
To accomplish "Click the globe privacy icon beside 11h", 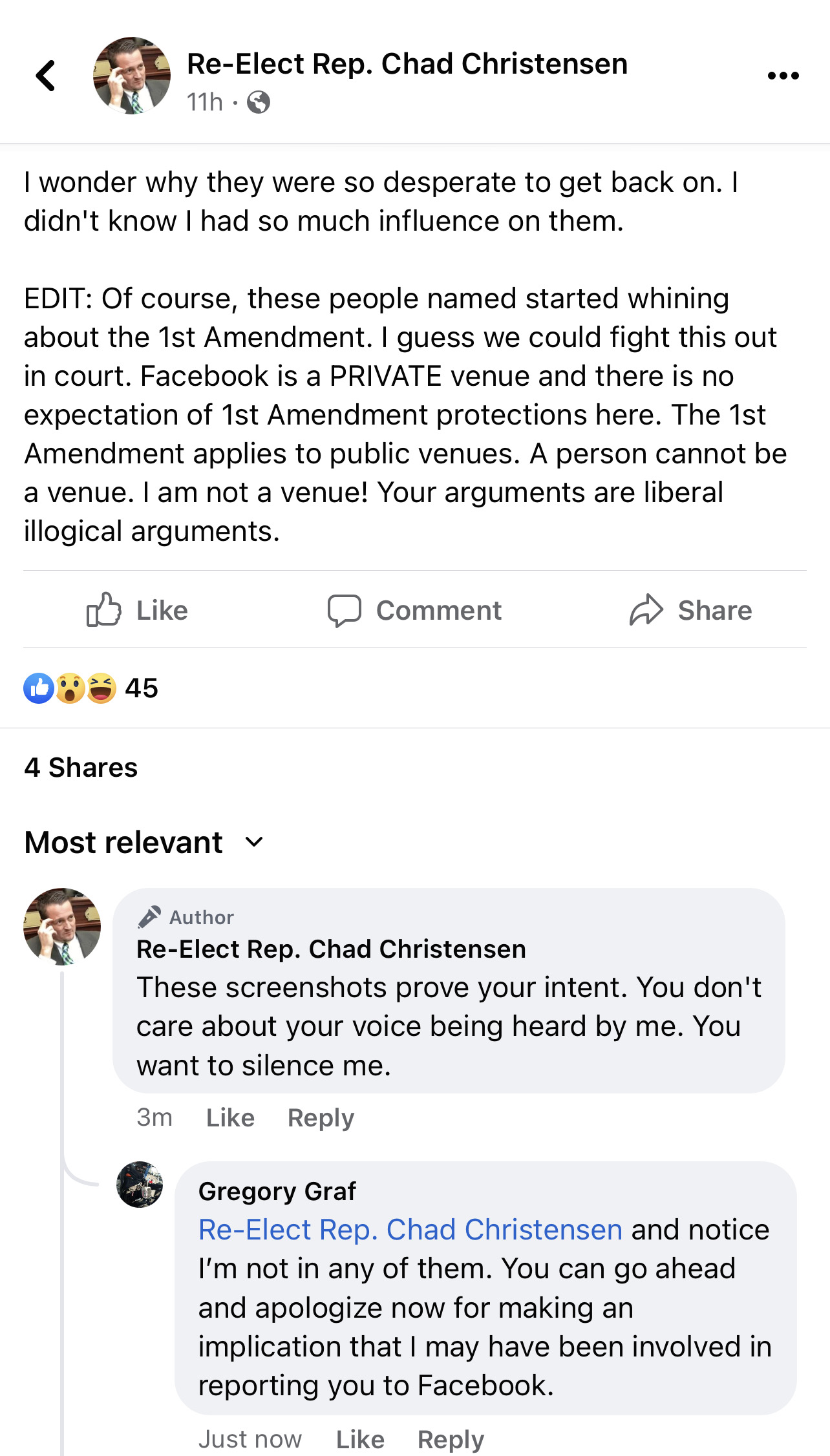I will coord(258,102).
